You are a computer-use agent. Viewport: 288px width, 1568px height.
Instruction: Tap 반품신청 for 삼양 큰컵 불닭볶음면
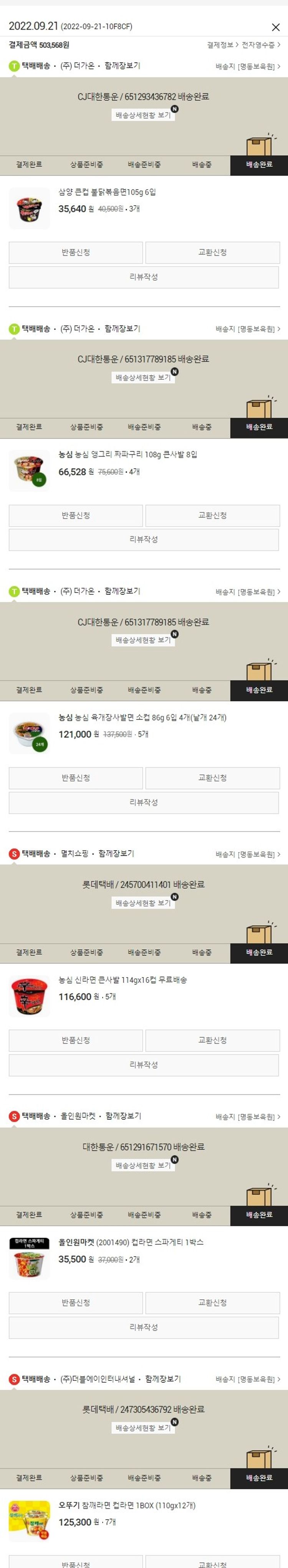point(75,253)
